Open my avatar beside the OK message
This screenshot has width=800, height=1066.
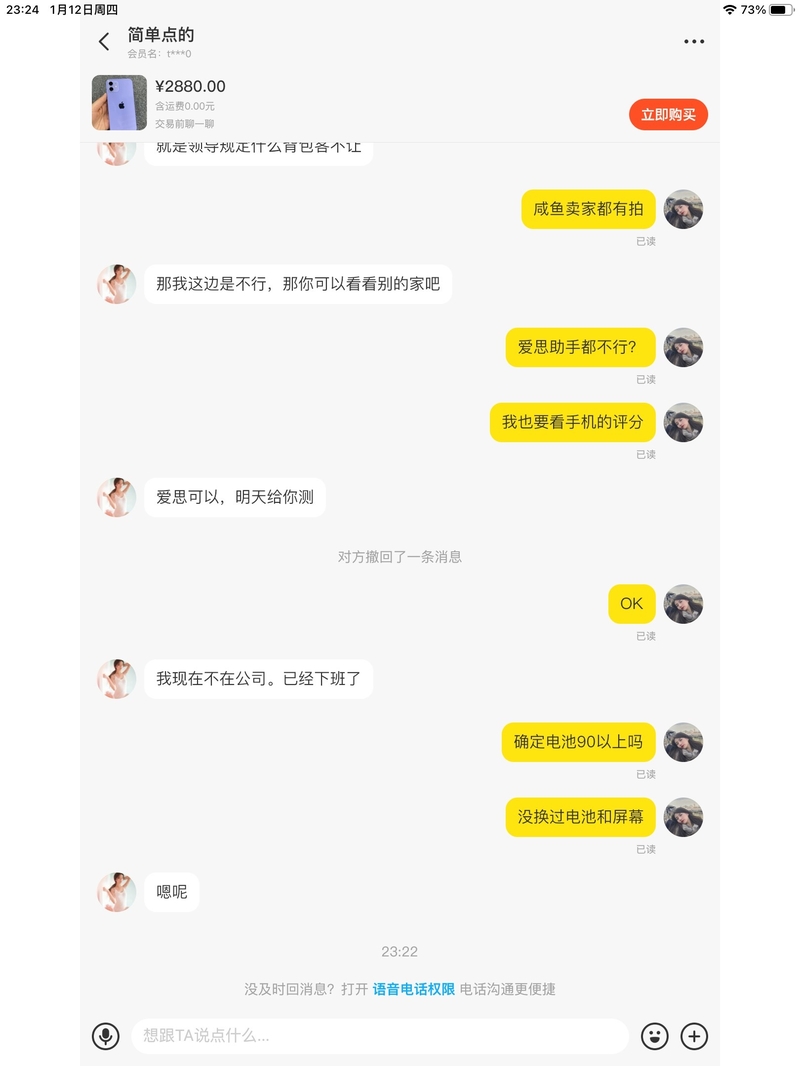[x=683, y=604]
